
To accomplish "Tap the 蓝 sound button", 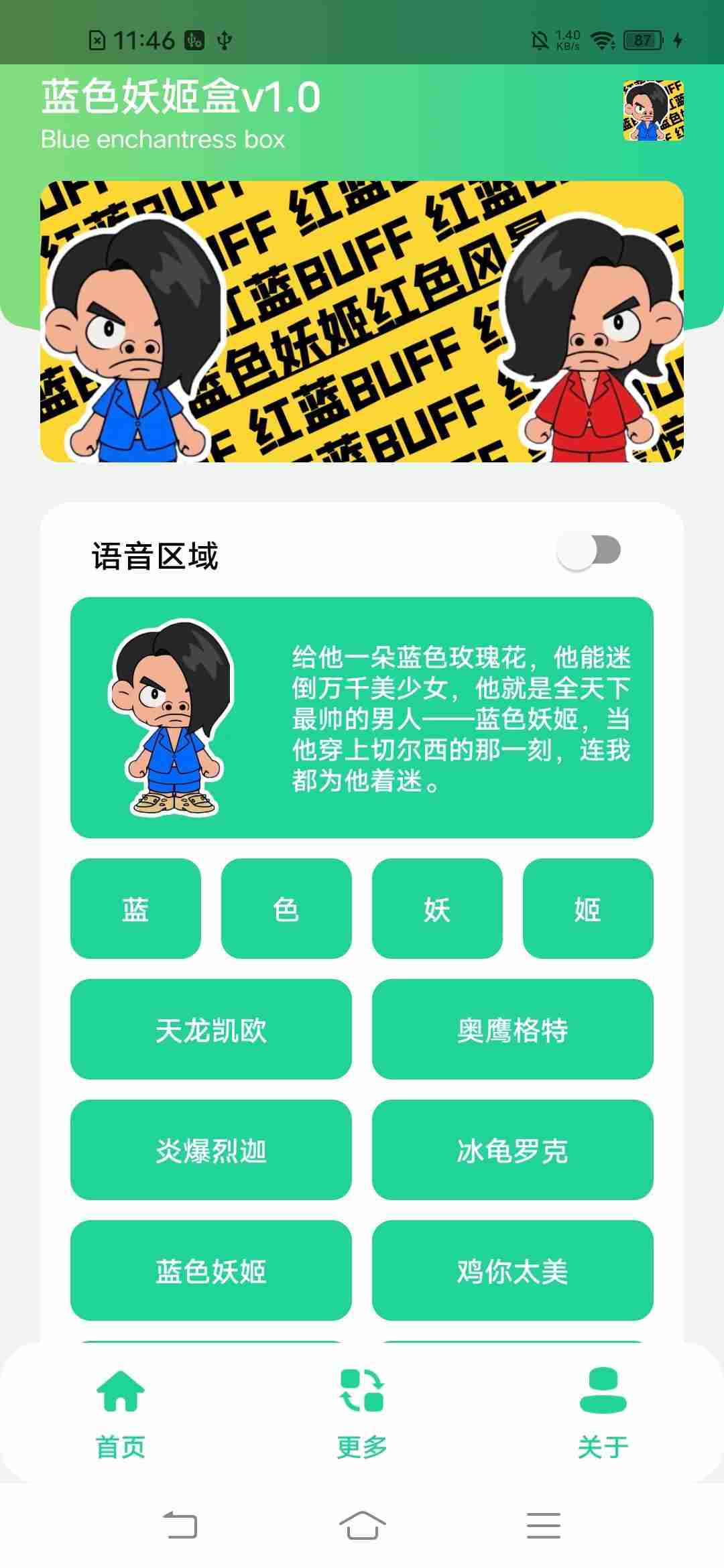I will click(135, 909).
